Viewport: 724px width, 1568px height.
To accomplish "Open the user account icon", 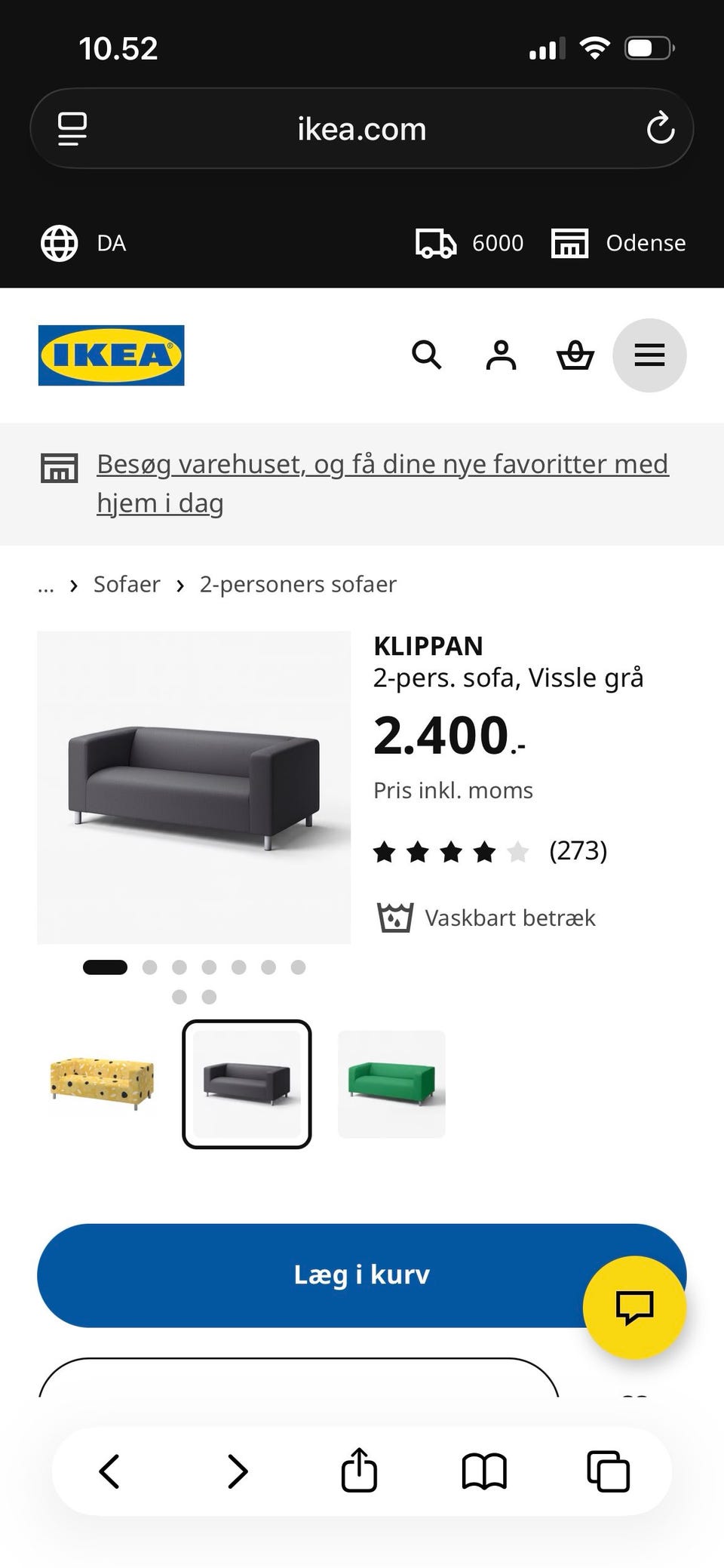I will (x=501, y=355).
